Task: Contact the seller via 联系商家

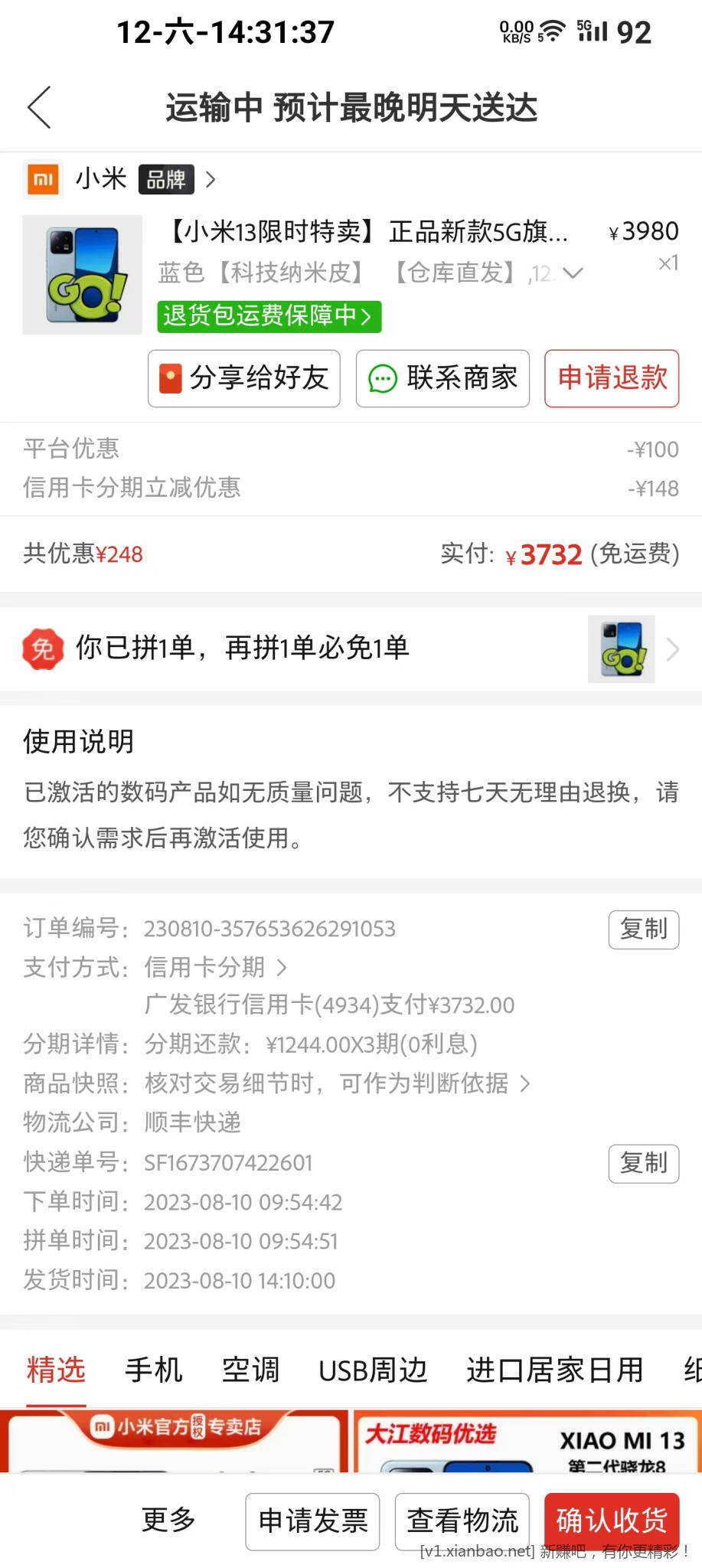Action: click(442, 378)
